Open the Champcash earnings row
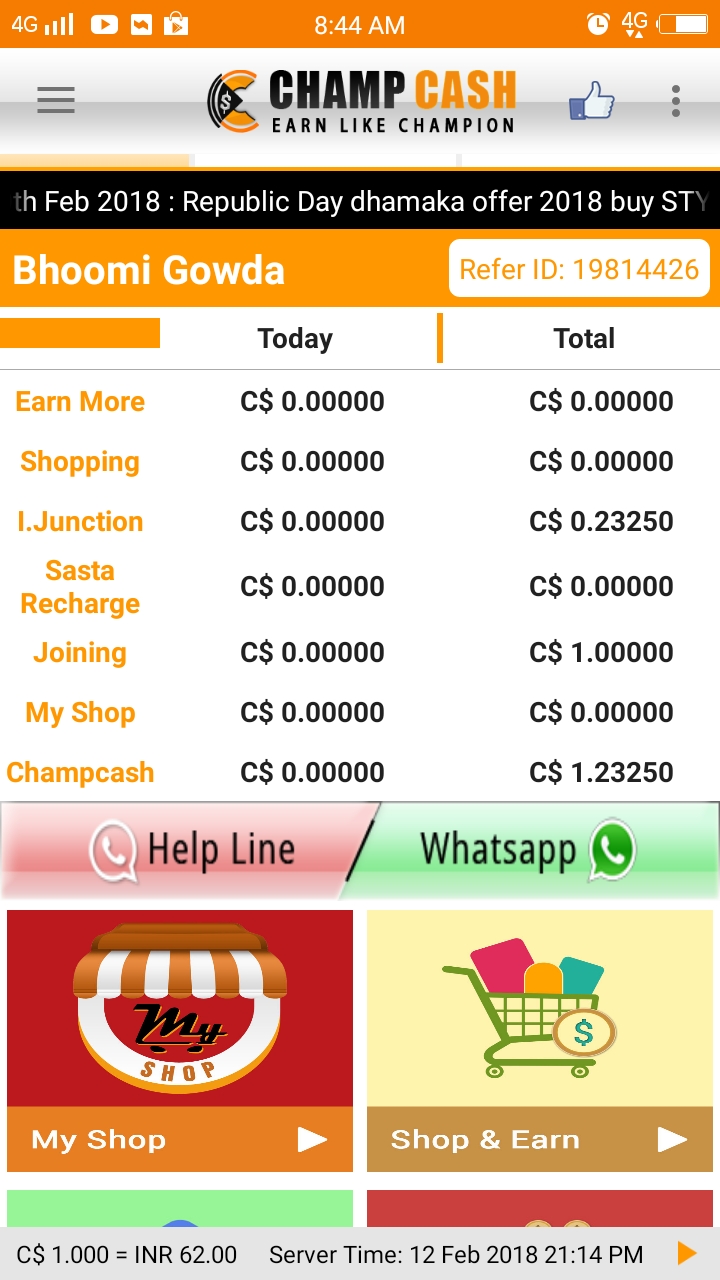The height and width of the screenshot is (1280, 720). click(80, 773)
